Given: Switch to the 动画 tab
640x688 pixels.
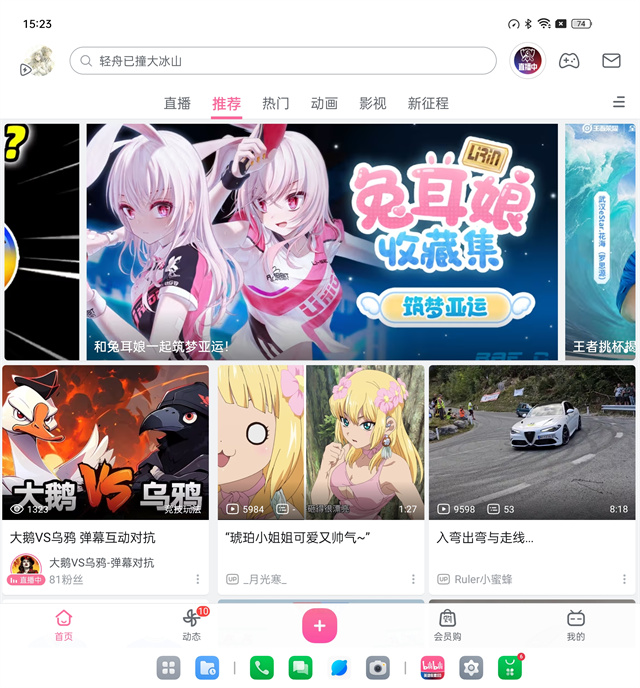Looking at the screenshot, I should [x=324, y=103].
